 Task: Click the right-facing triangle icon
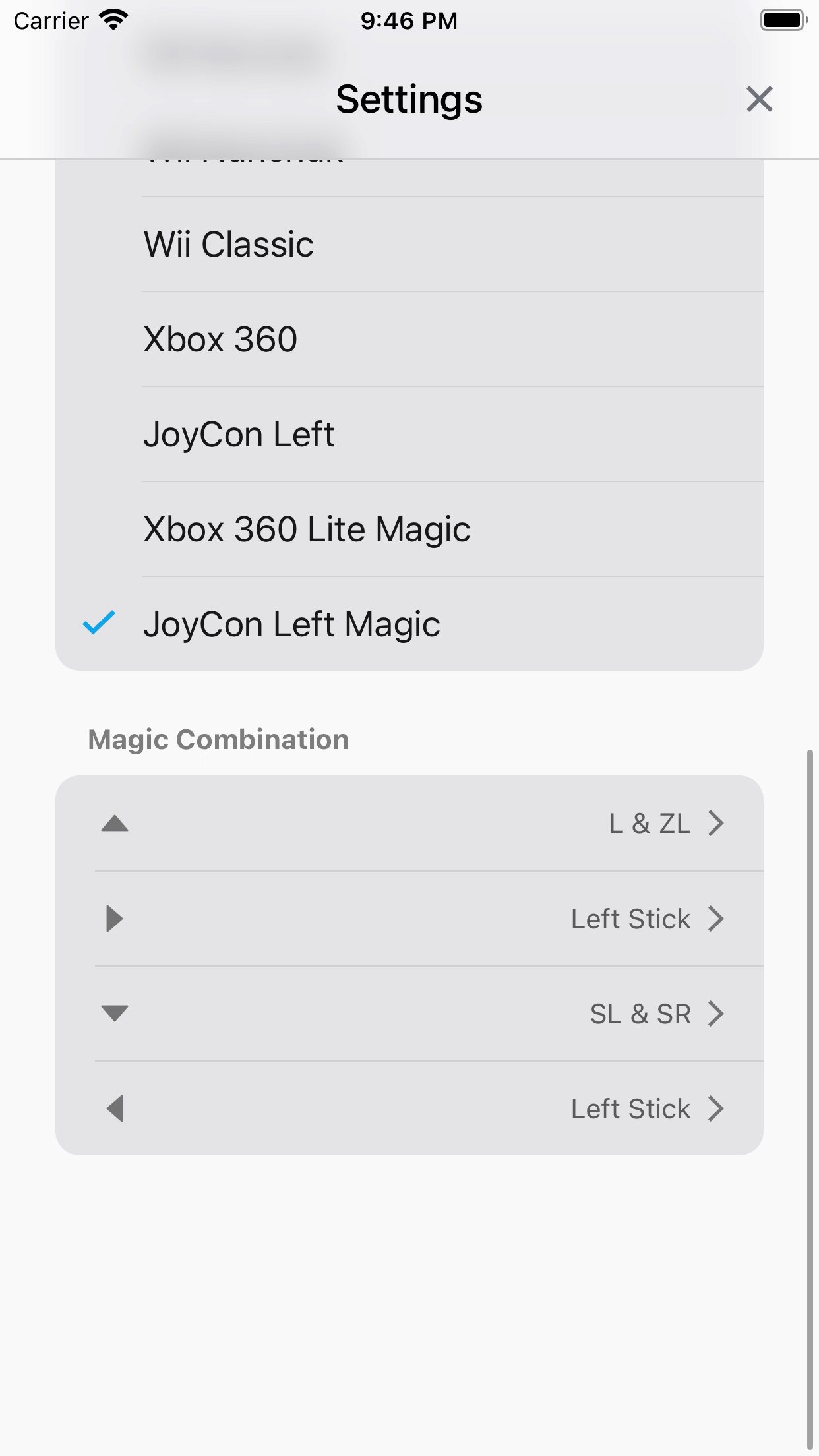(115, 919)
